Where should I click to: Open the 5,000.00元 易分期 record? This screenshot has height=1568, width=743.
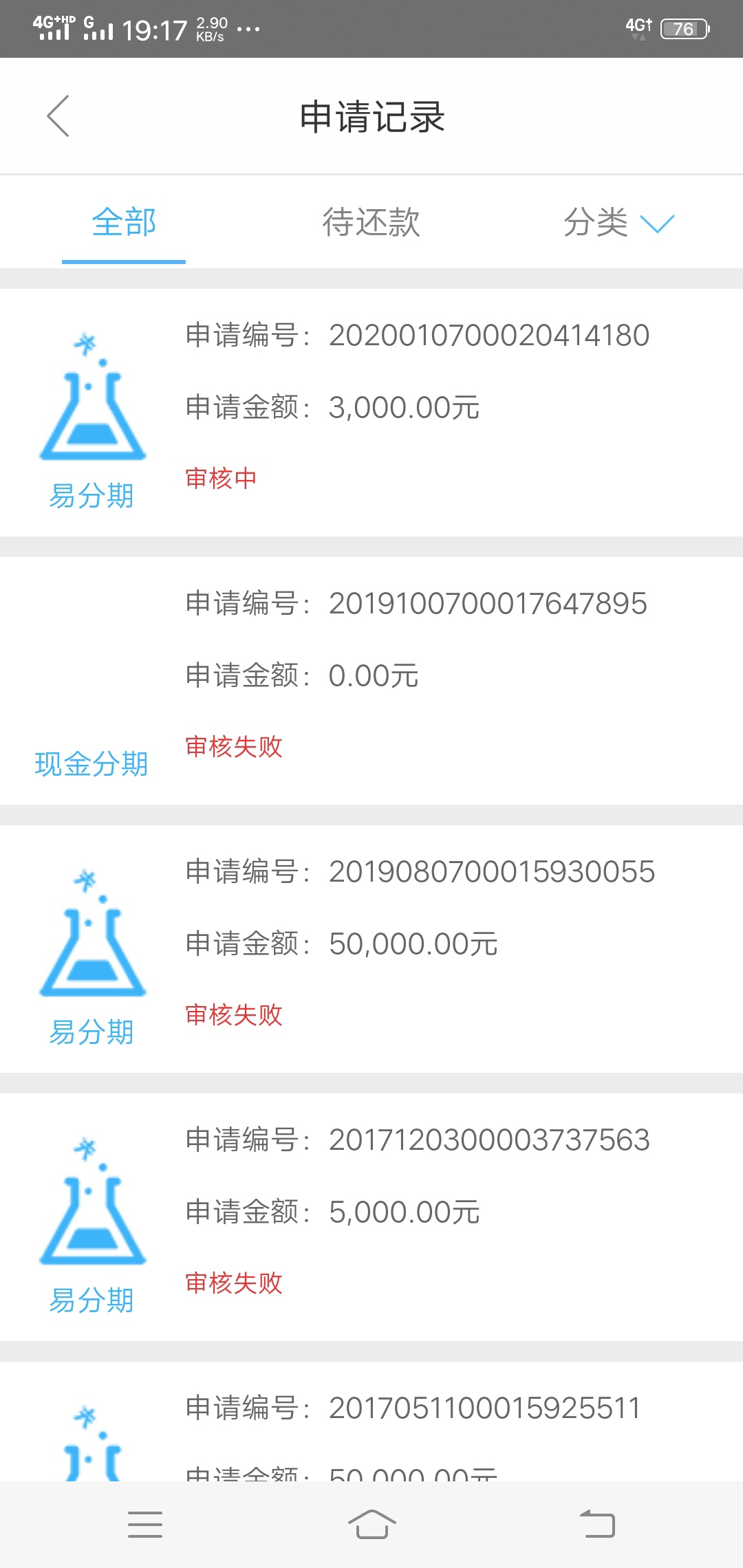coord(371,1217)
